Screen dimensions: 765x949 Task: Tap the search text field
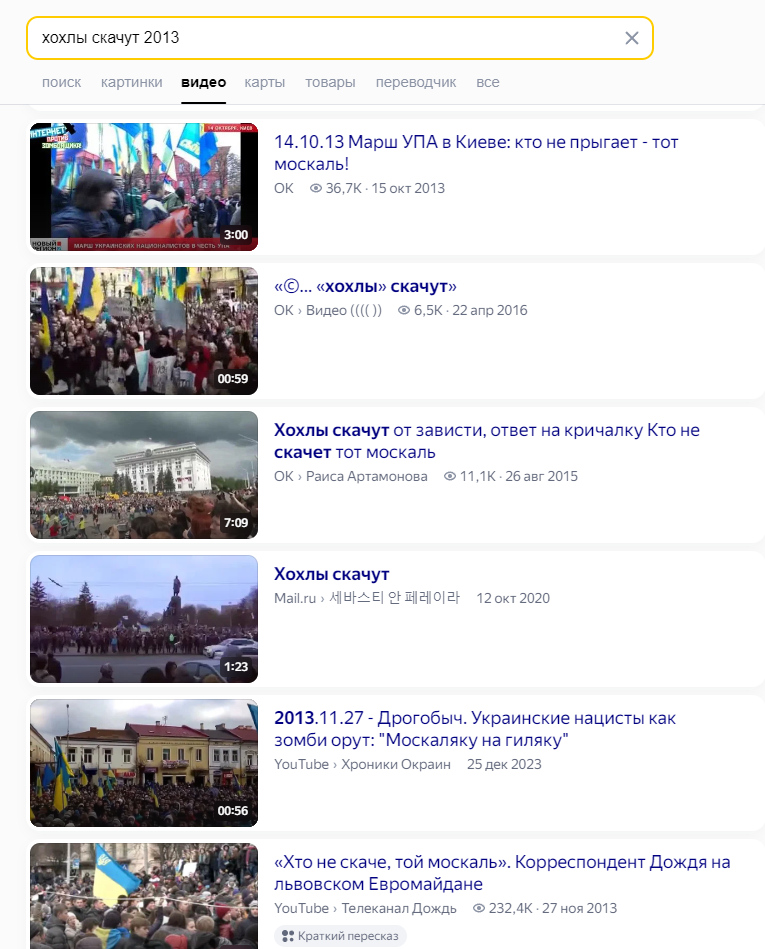(x=320, y=38)
